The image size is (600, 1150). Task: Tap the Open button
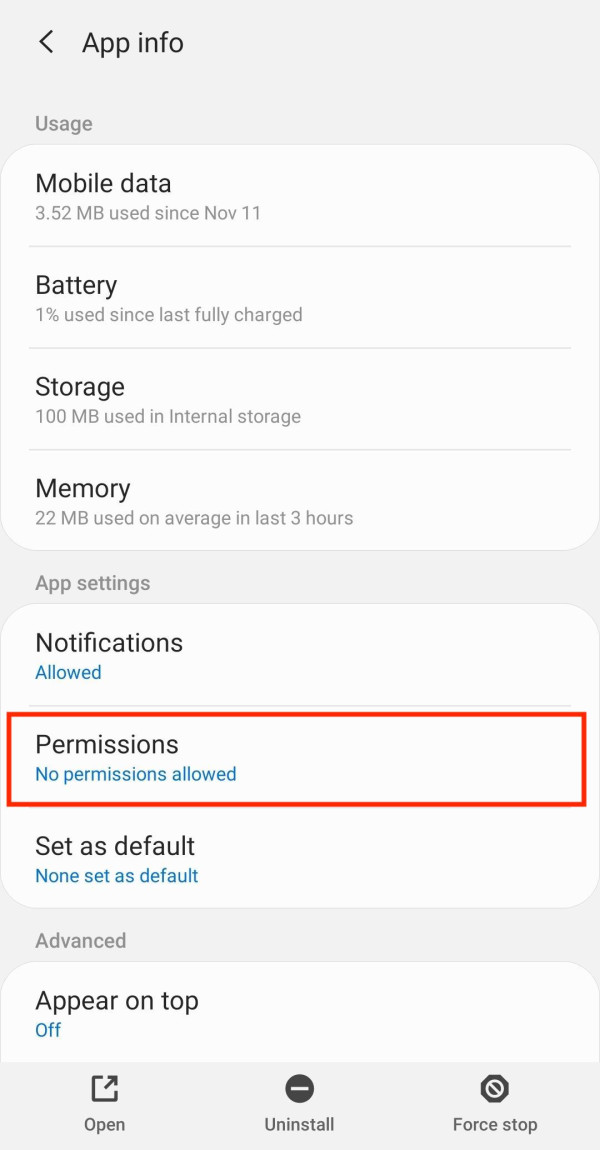point(104,1103)
